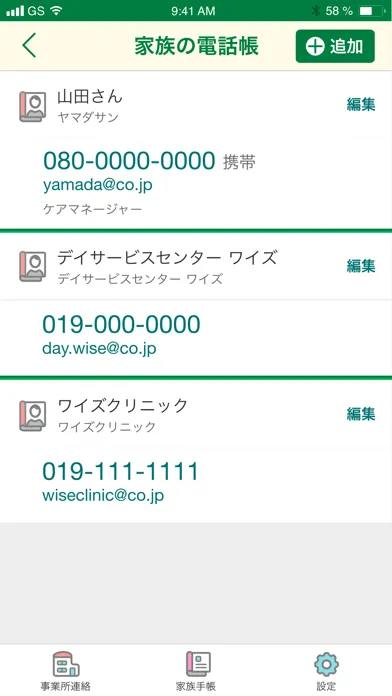
Task: Open the 家族手帳 tab
Action: click(196, 671)
